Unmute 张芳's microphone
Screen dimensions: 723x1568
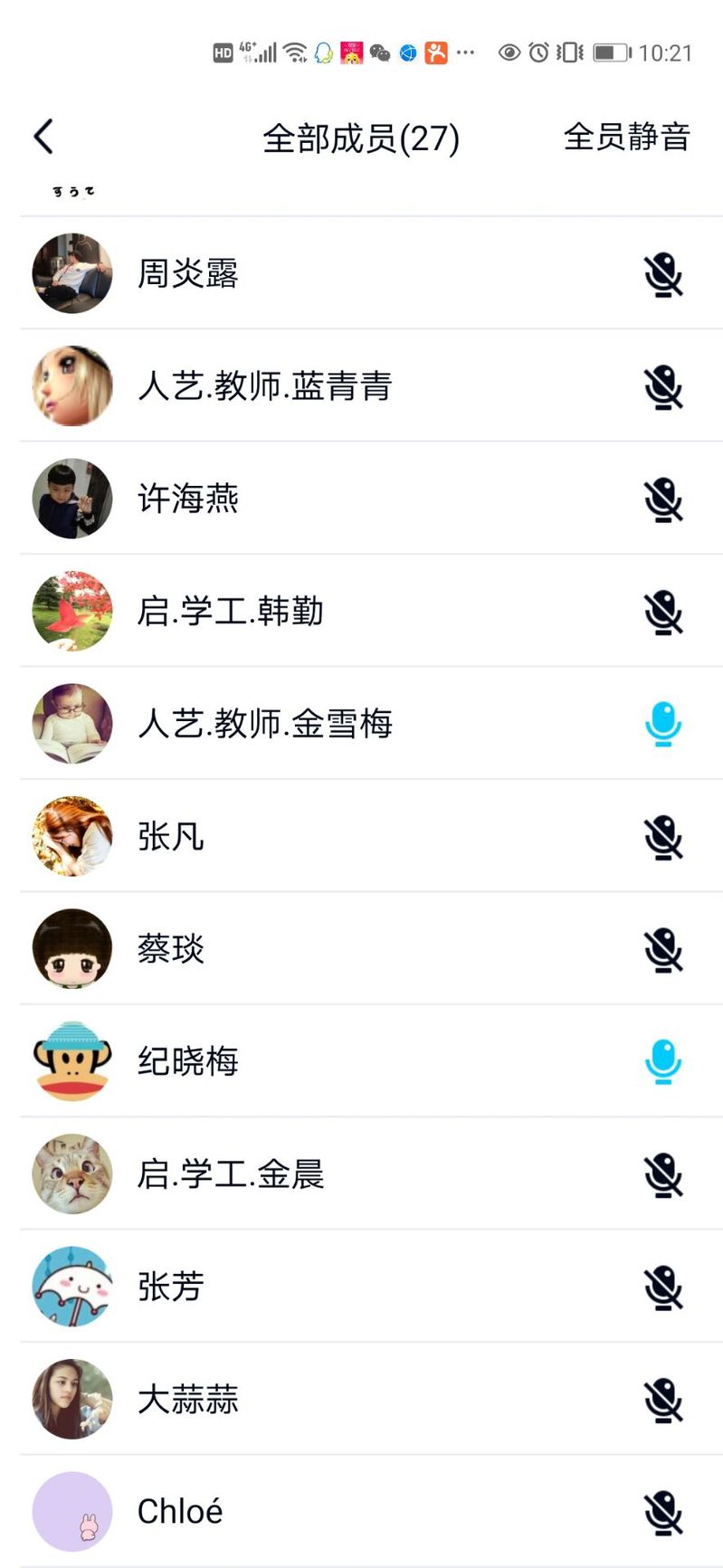coord(662,1288)
